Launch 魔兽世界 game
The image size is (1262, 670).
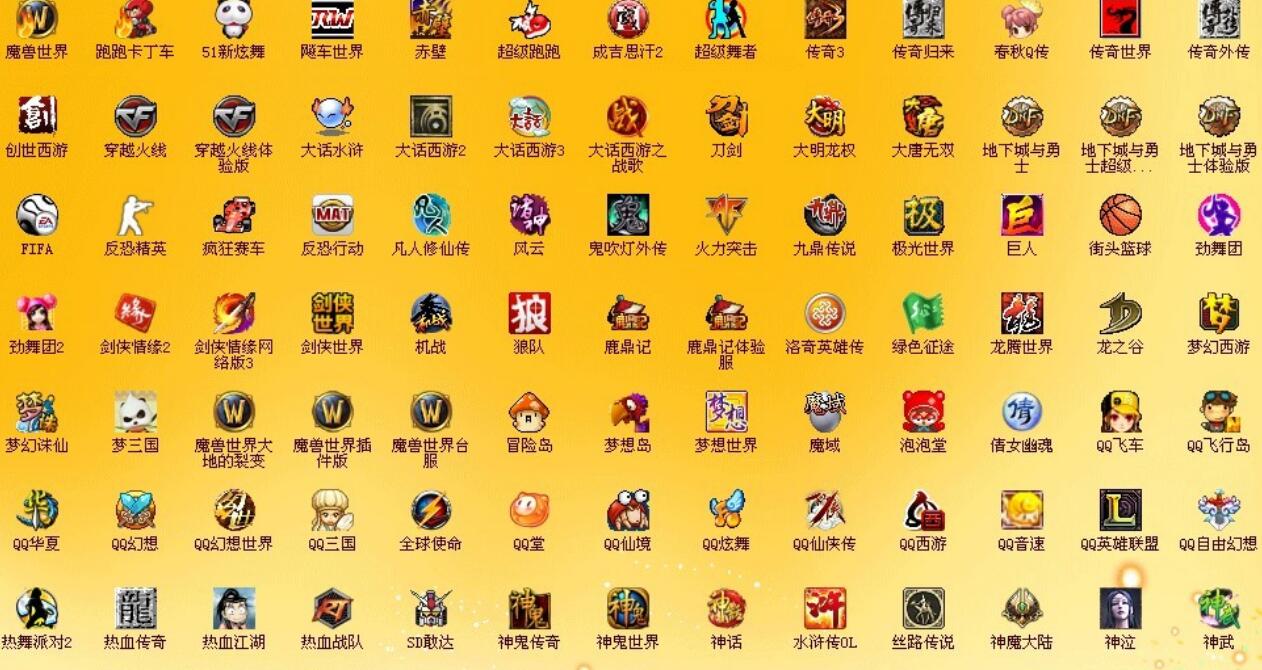(x=37, y=20)
